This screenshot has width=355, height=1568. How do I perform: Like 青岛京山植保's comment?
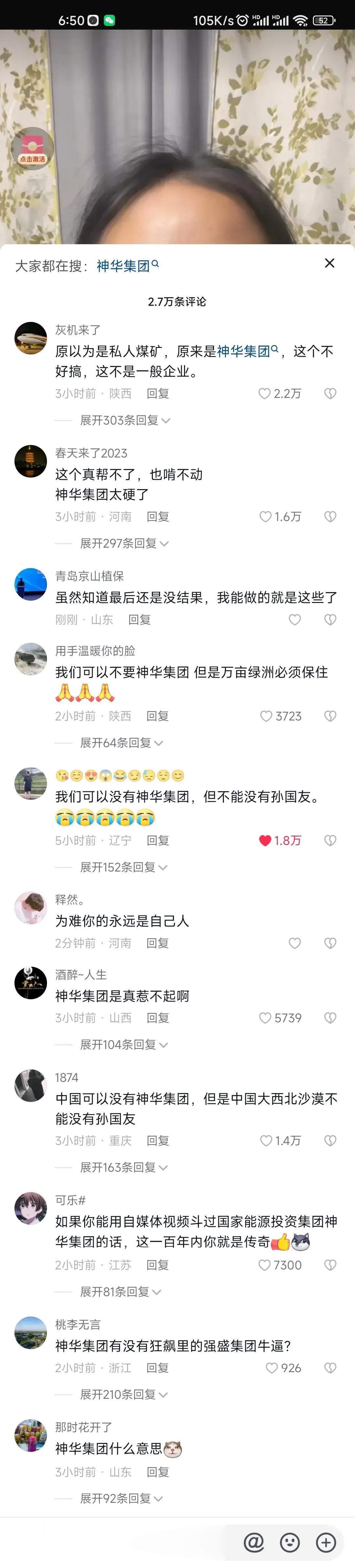click(x=295, y=620)
